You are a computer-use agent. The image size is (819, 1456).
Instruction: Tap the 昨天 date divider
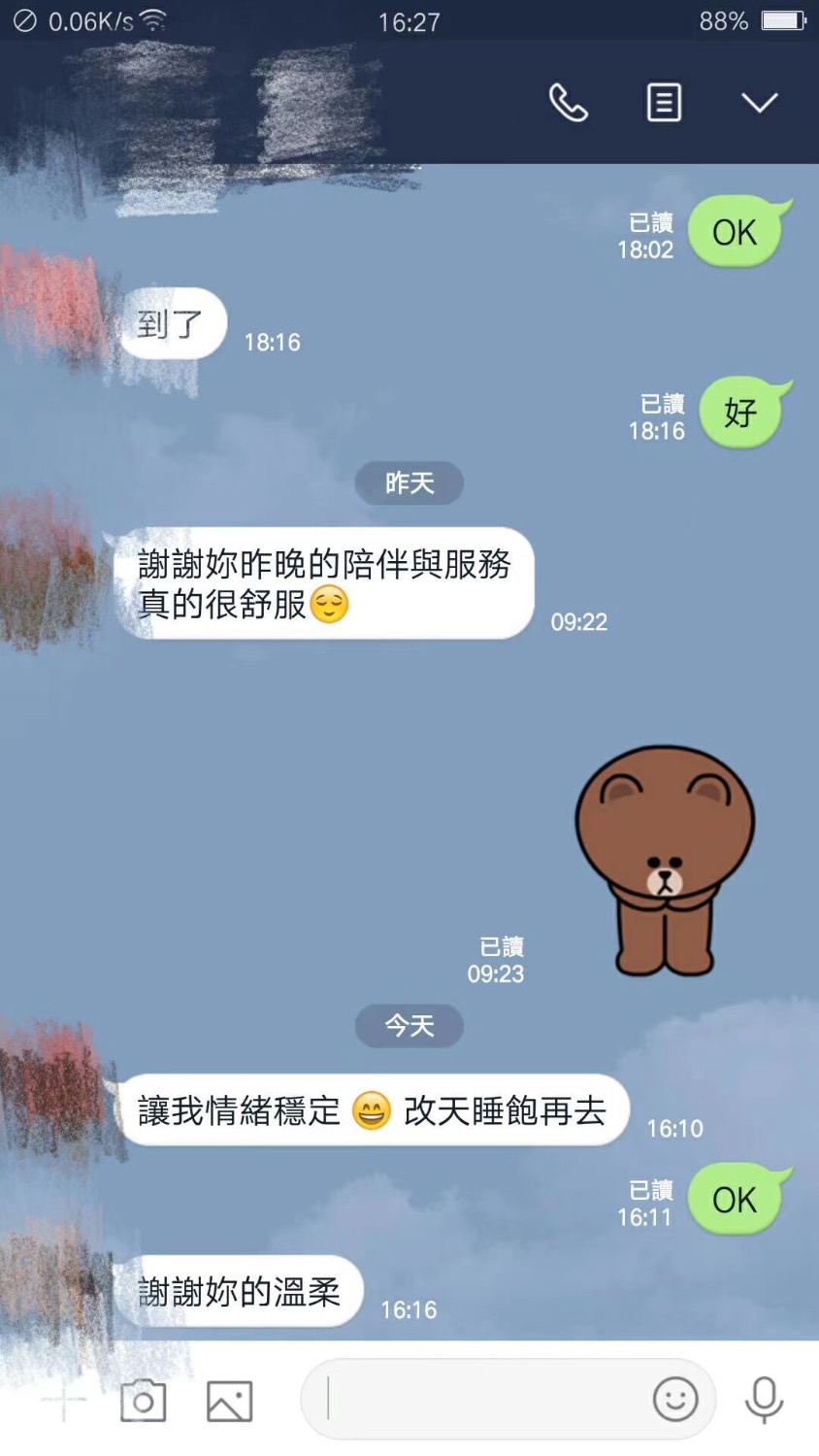pos(409,483)
